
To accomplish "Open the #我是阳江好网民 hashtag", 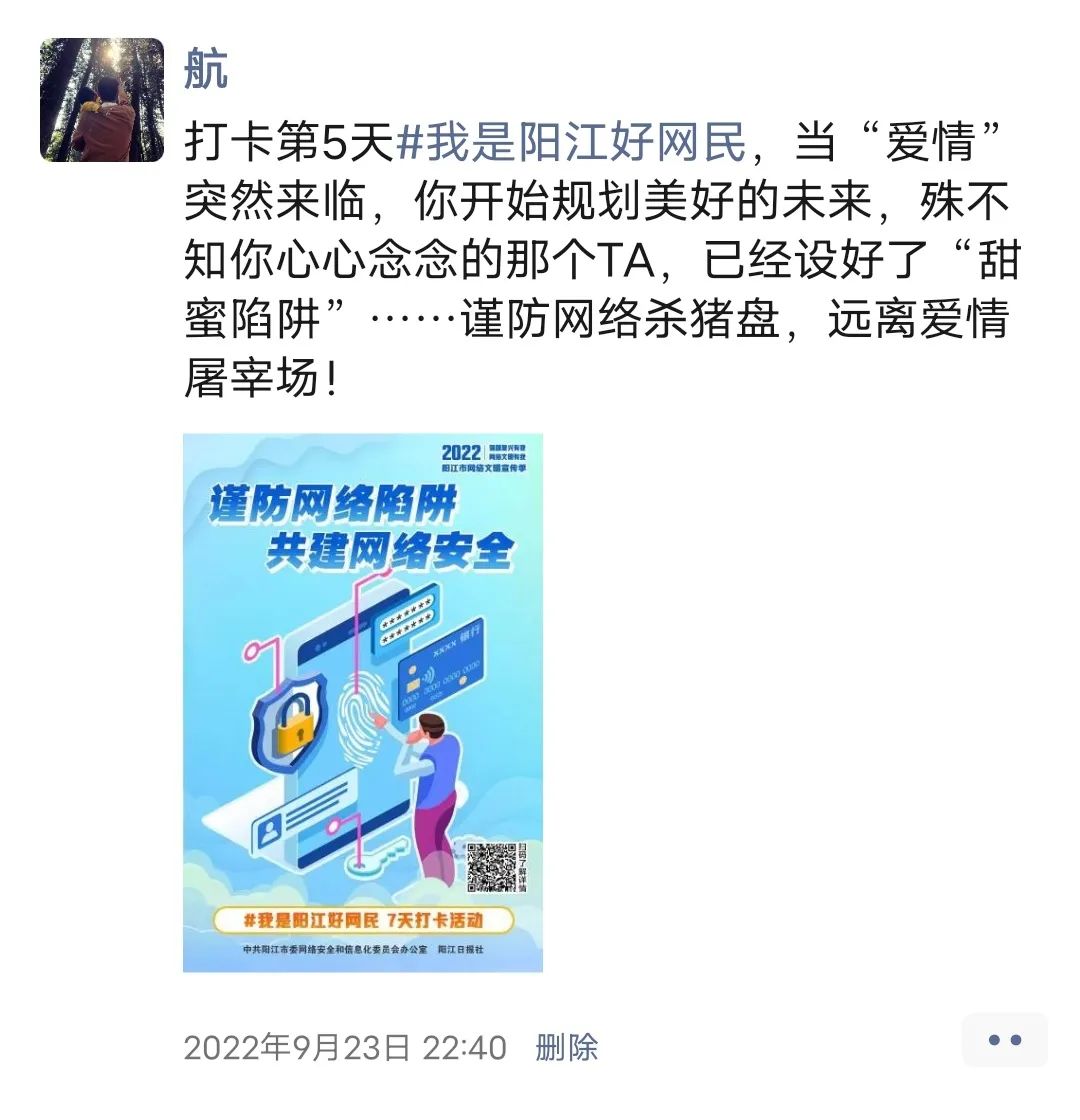I will pyautogui.click(x=572, y=144).
